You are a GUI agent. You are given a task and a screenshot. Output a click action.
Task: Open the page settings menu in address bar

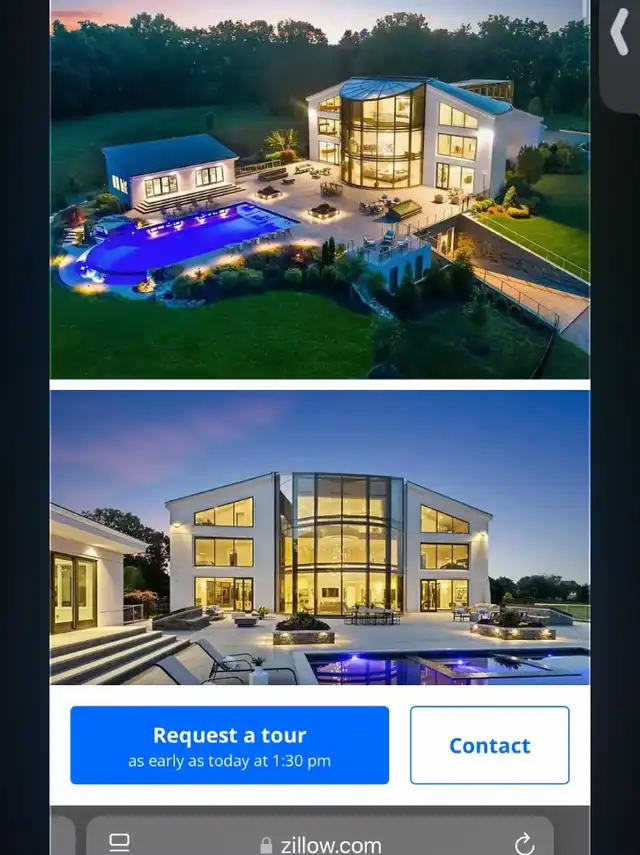point(119,843)
